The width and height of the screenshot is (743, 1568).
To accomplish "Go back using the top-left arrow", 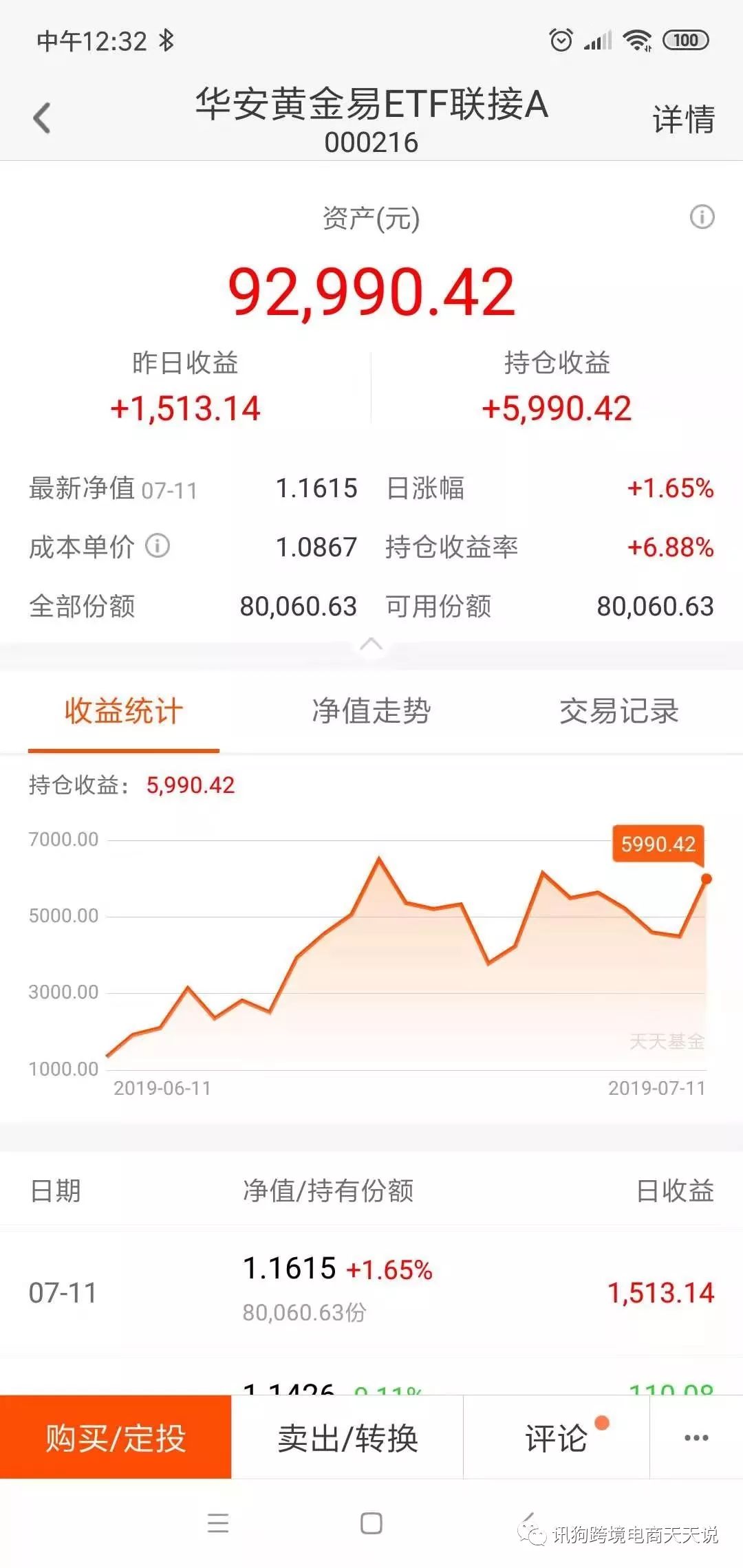I will 42,118.
